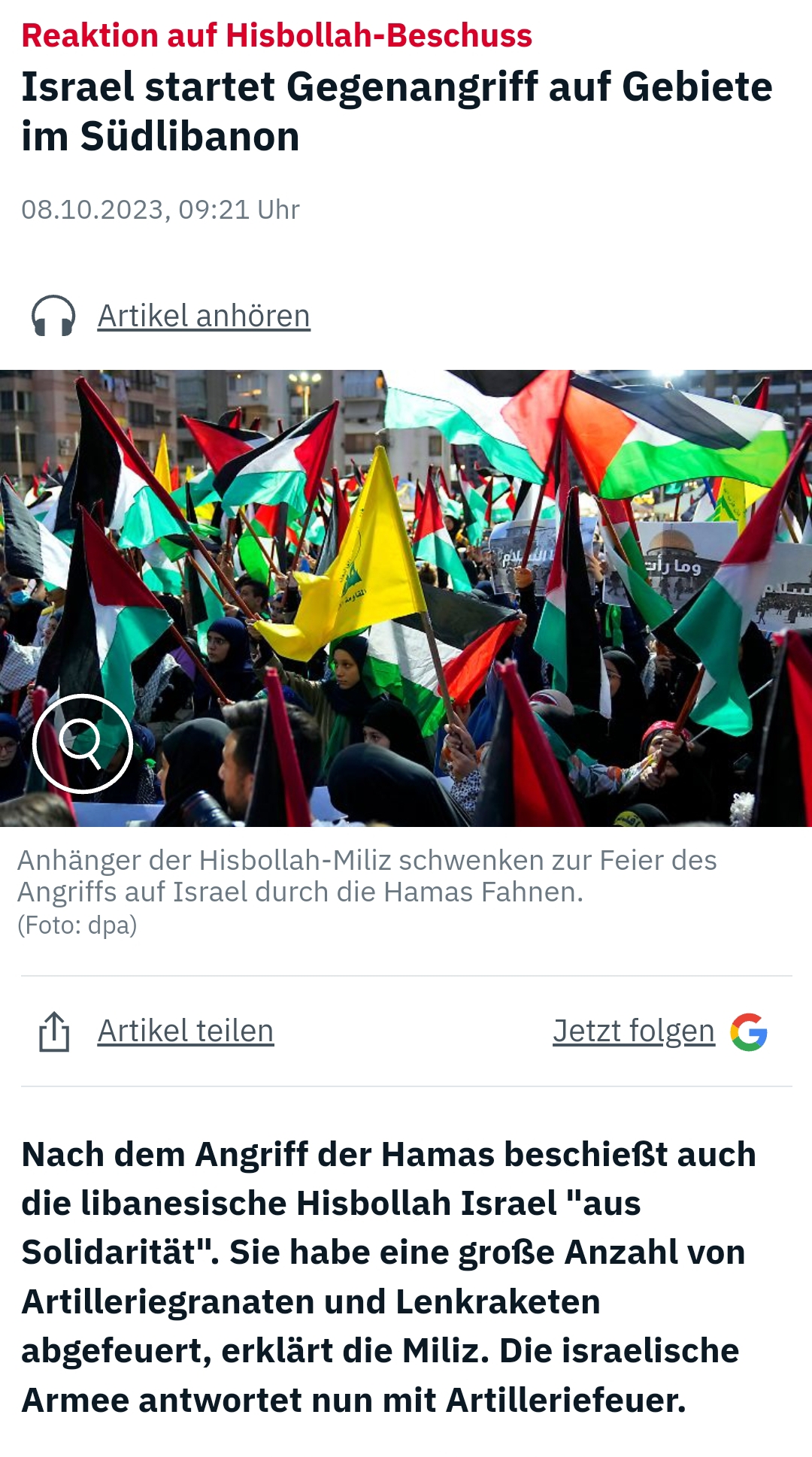Screen dimensions: 812x1457
Task: Follow on Google via Jetzt folgen
Action: pyautogui.click(x=634, y=1031)
